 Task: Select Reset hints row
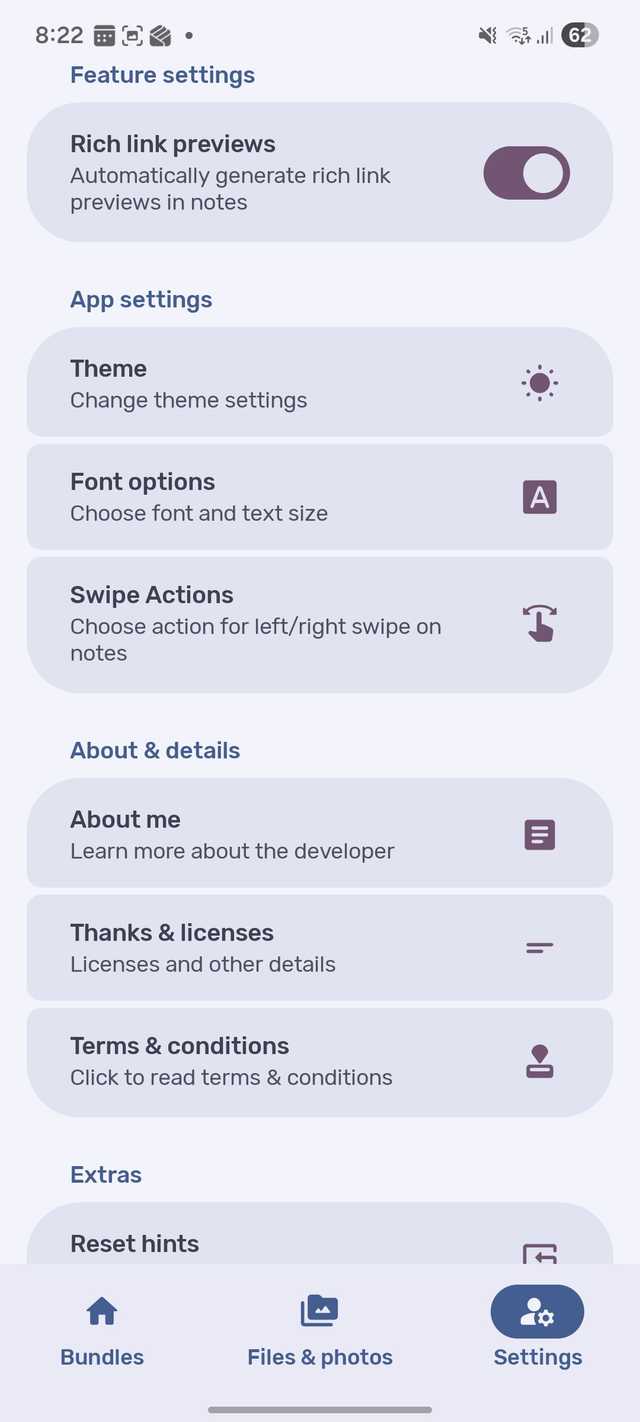point(319,1242)
